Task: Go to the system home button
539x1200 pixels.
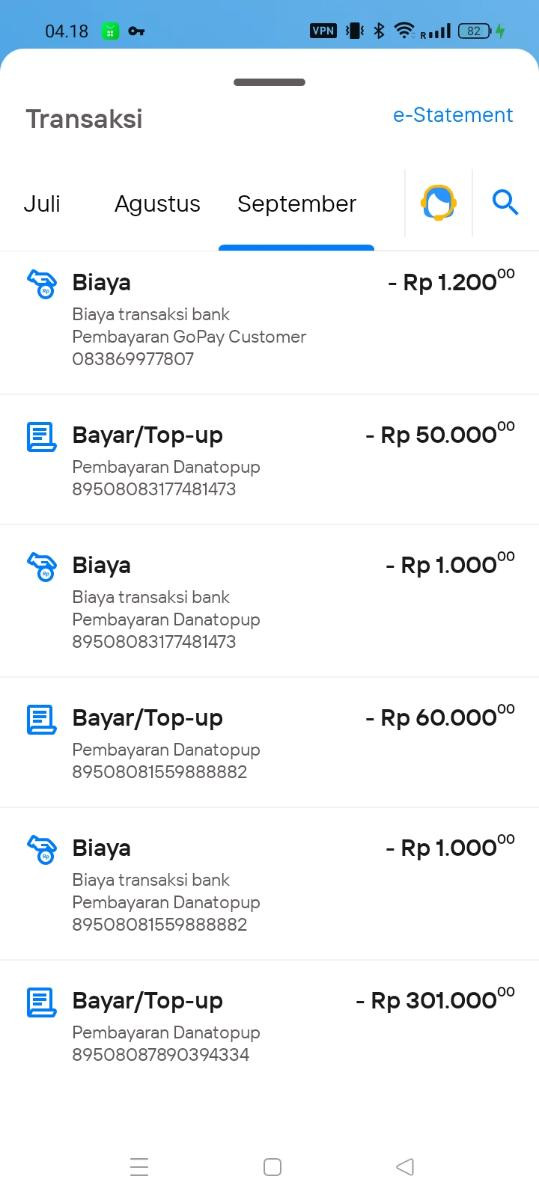Action: [x=272, y=1166]
